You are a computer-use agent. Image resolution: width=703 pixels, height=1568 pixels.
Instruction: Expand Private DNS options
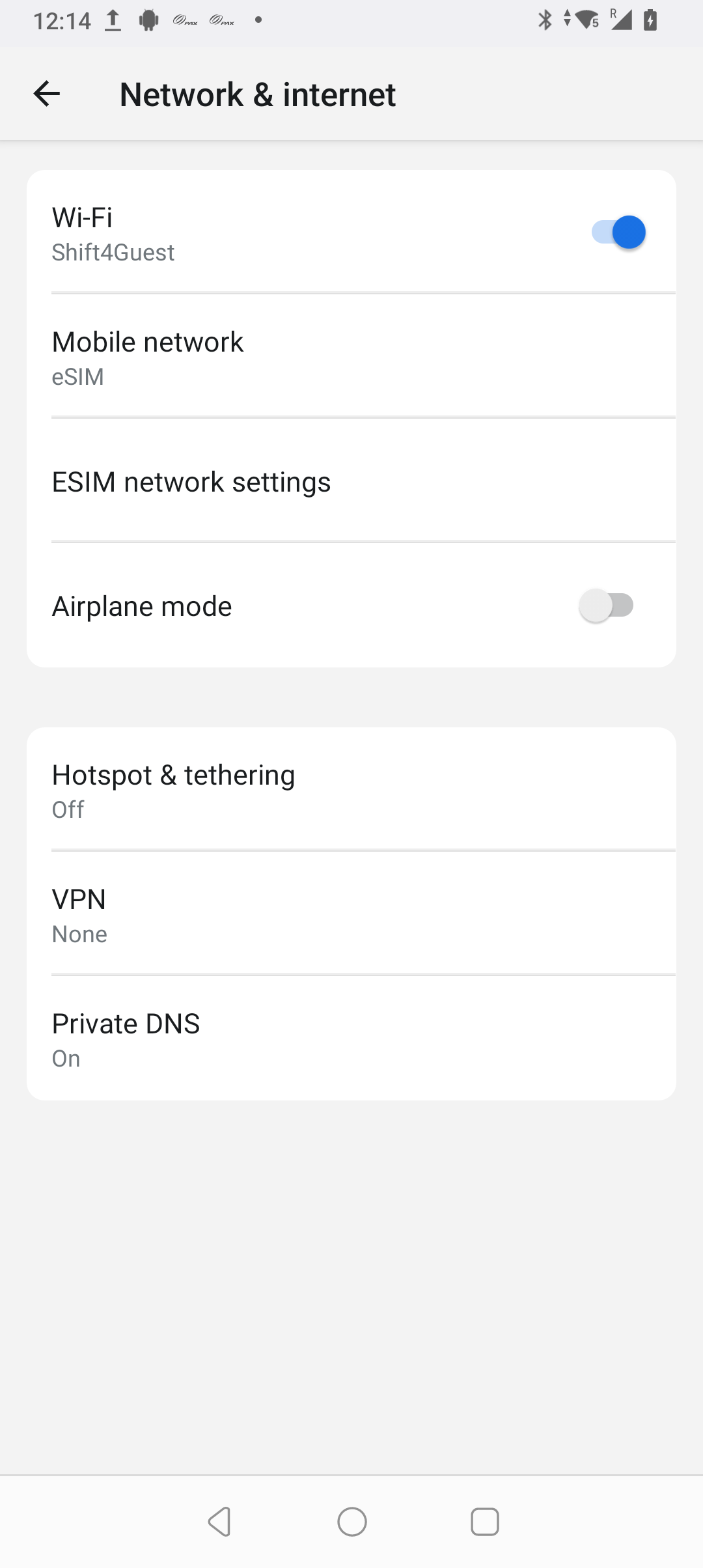(351, 1038)
